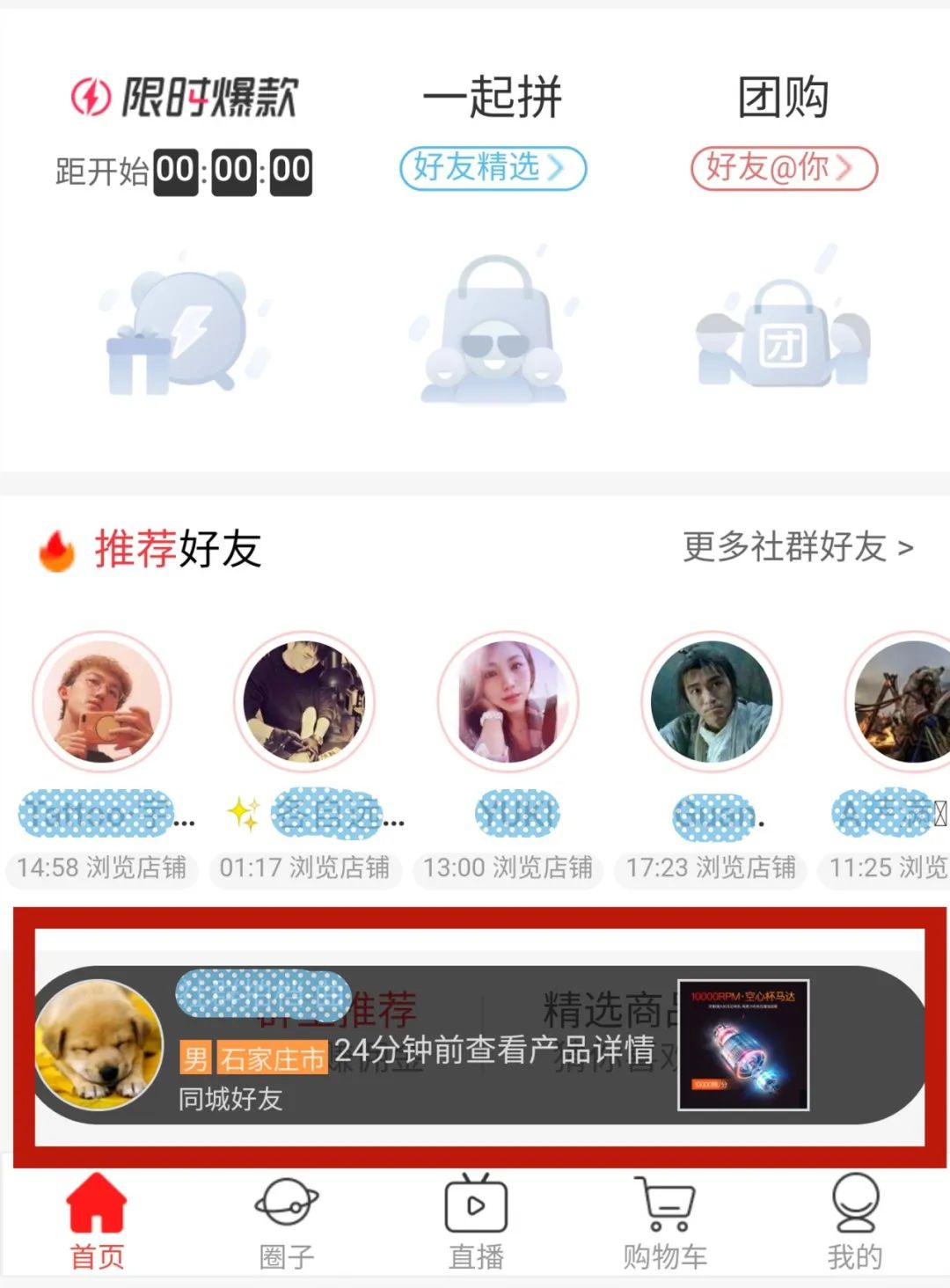
Task: Tap the 好友精选 chip under 一起拼
Action: click(x=493, y=168)
